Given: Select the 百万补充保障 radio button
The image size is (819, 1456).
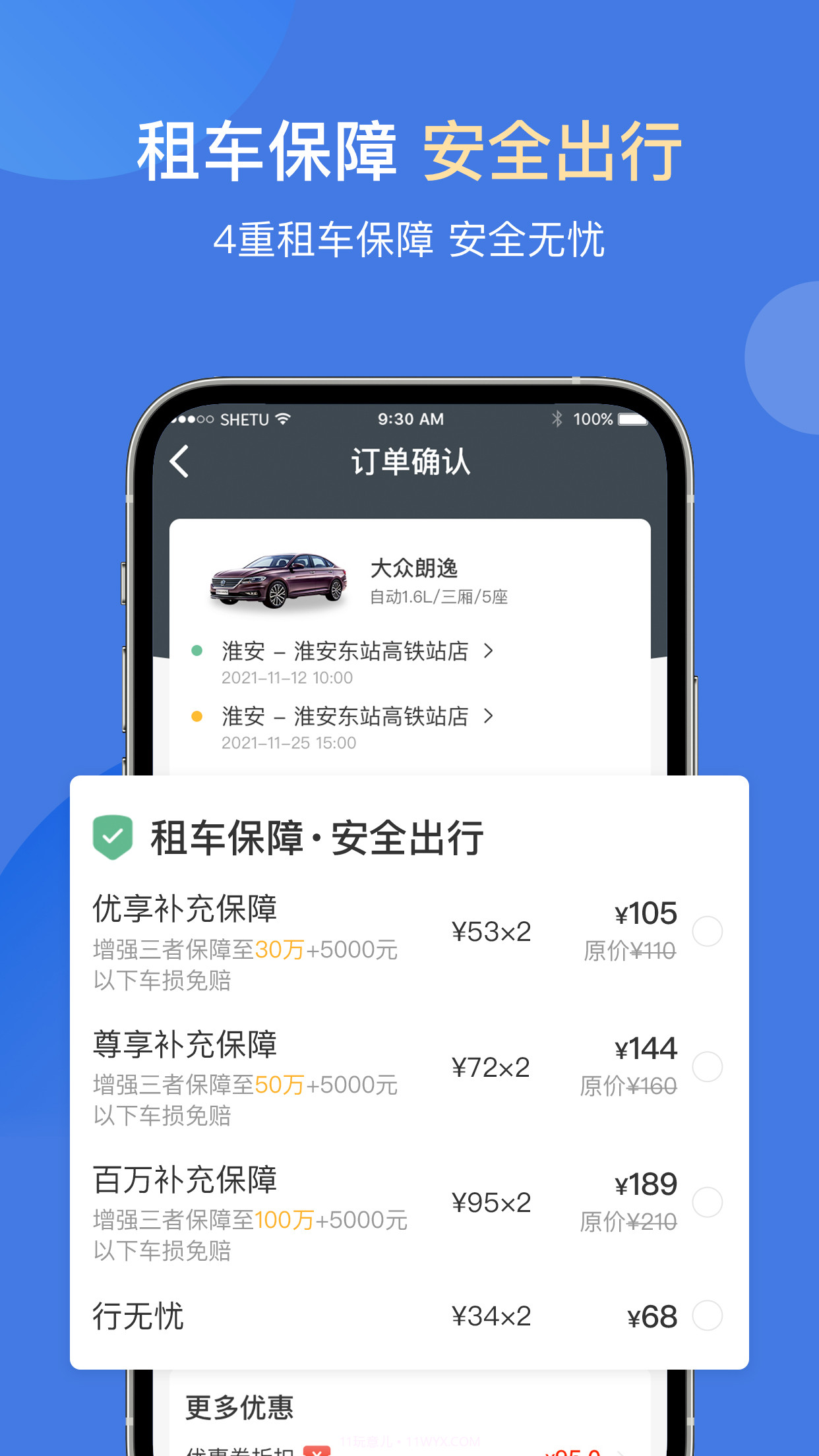Looking at the screenshot, I should (708, 1203).
